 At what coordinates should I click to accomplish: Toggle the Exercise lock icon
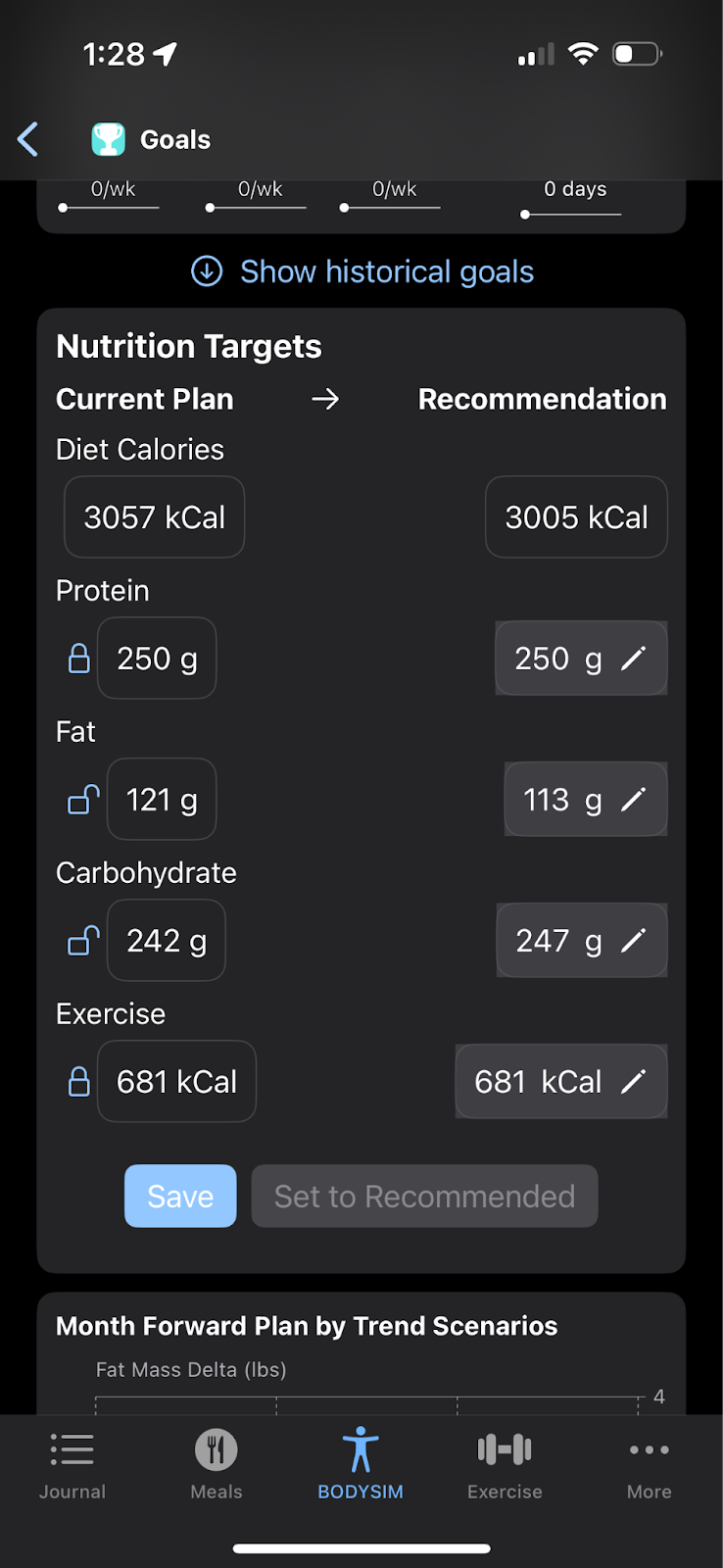pyautogui.click(x=78, y=1081)
